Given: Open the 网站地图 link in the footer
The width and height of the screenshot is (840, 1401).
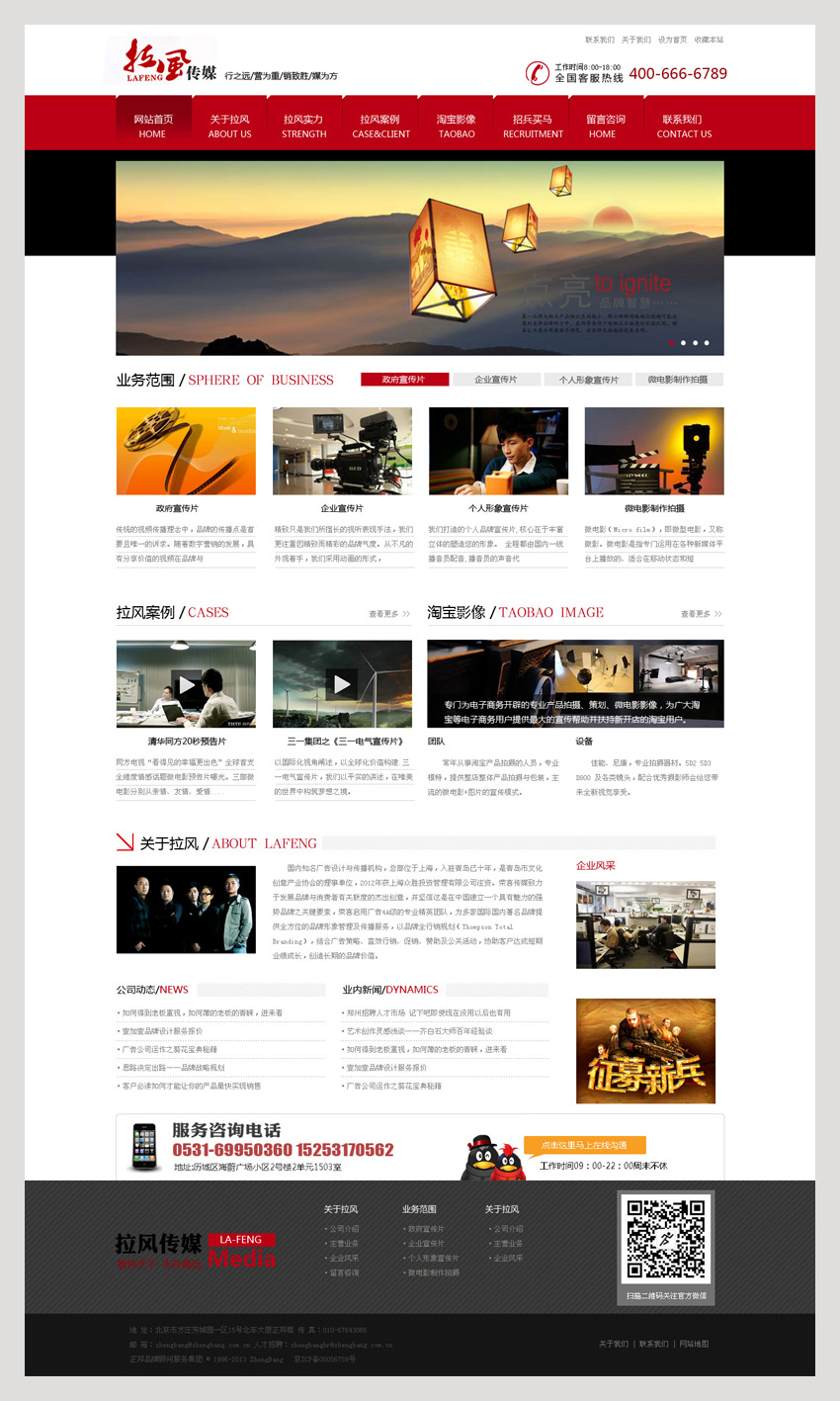Looking at the screenshot, I should [694, 1344].
